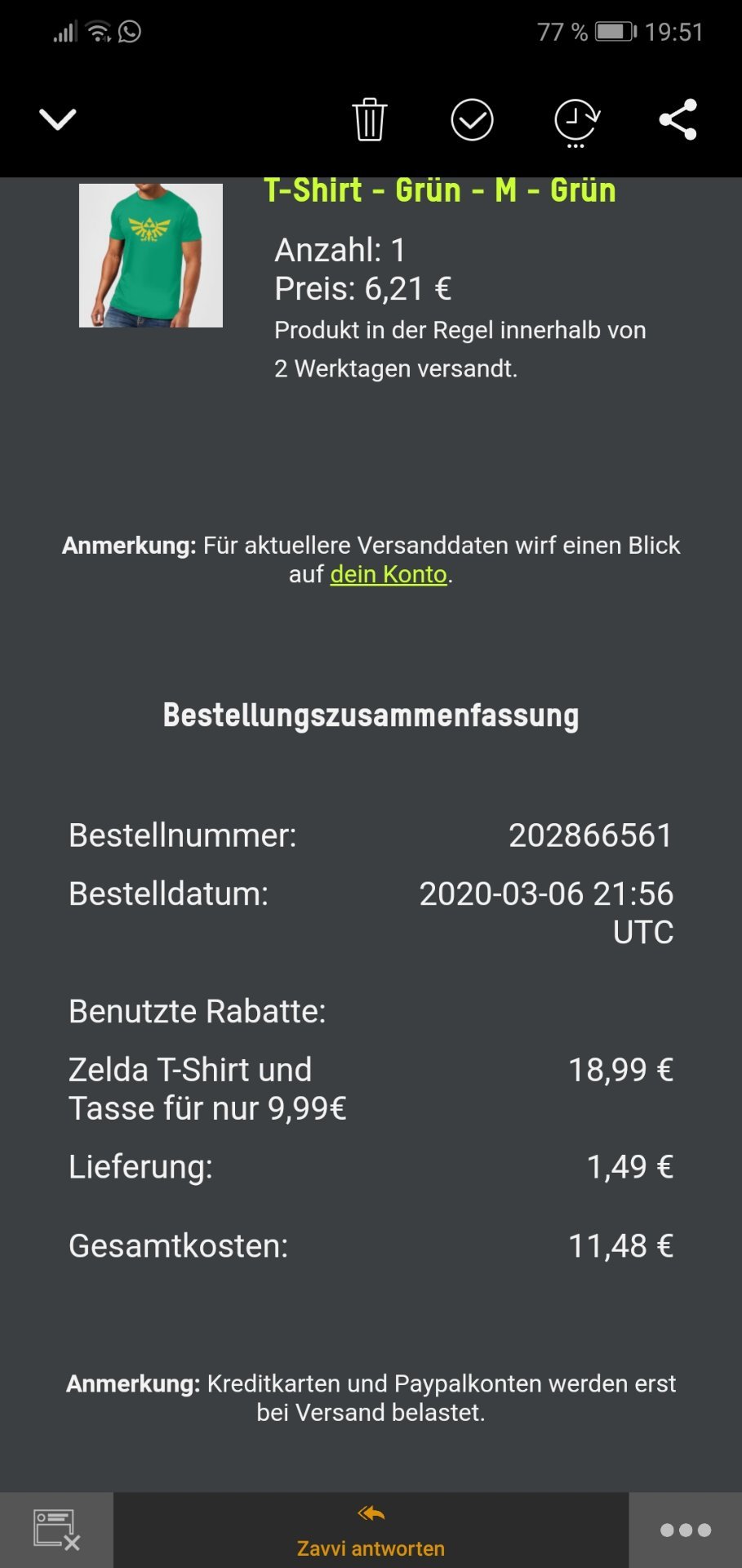Open the 'dein Konto' link

pos(389,574)
